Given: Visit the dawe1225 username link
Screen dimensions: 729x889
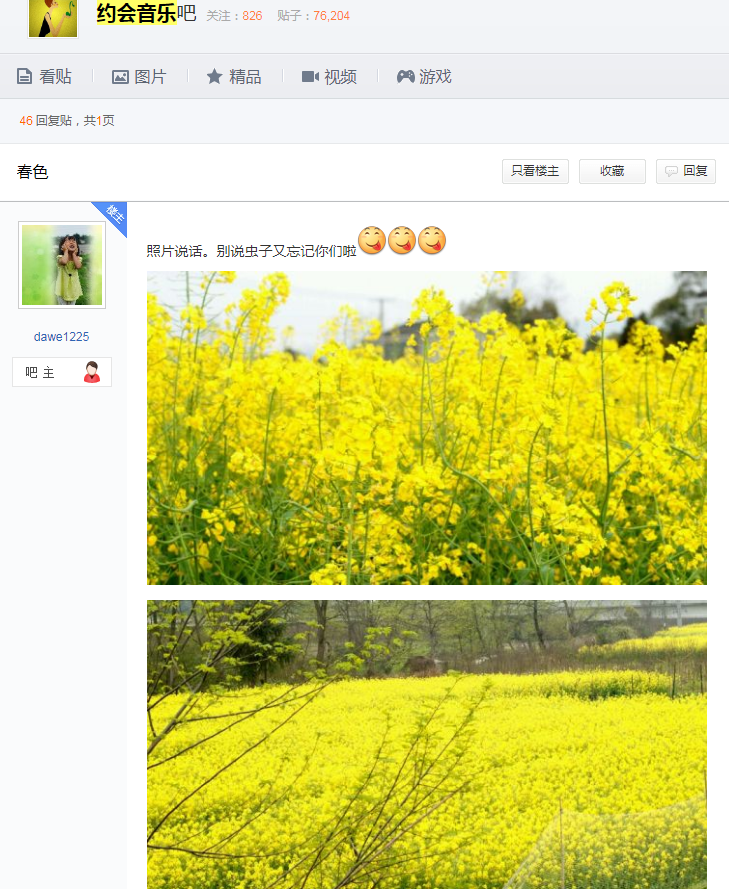Looking at the screenshot, I should pos(61,337).
